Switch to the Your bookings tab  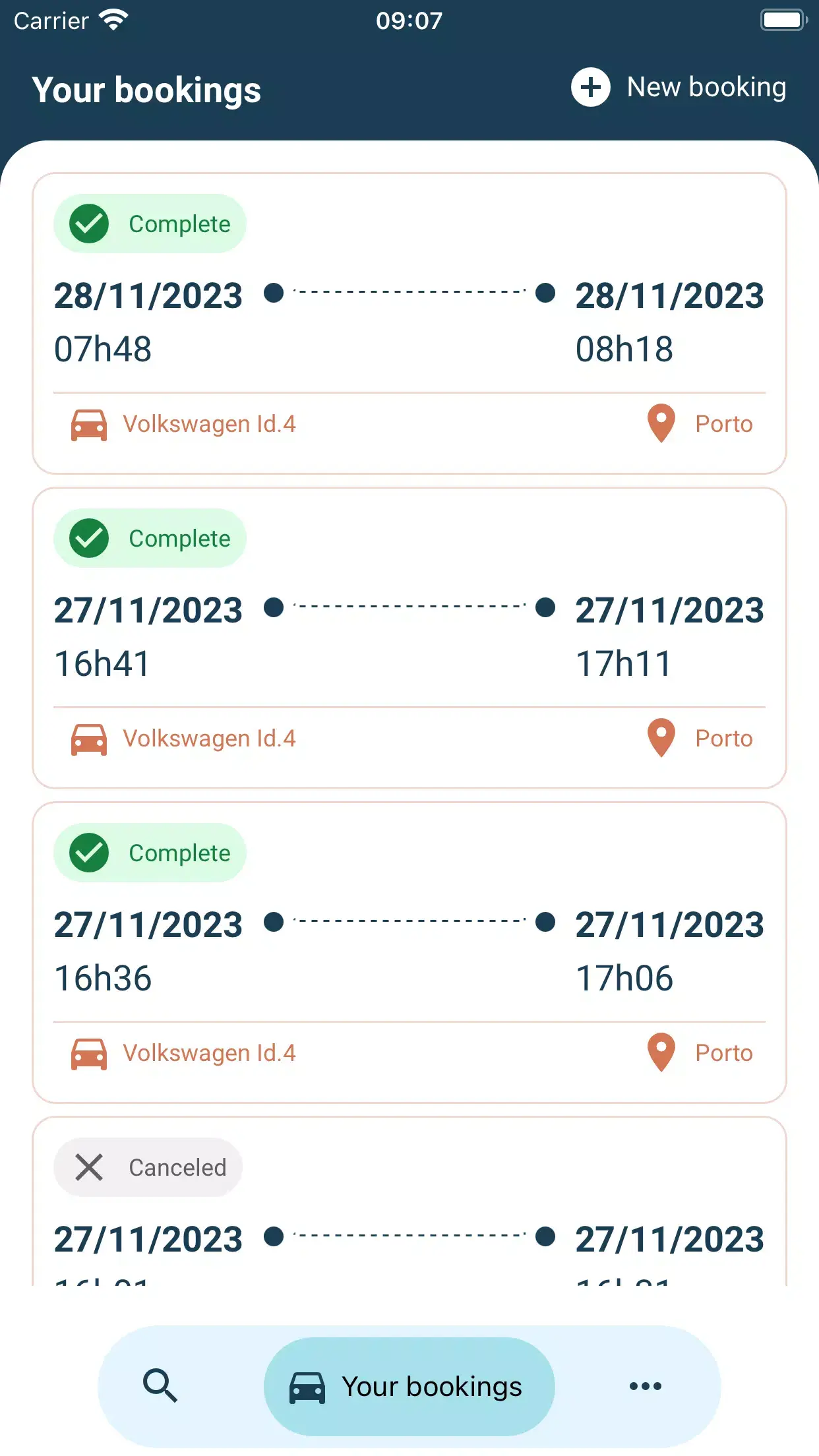[x=409, y=1386]
